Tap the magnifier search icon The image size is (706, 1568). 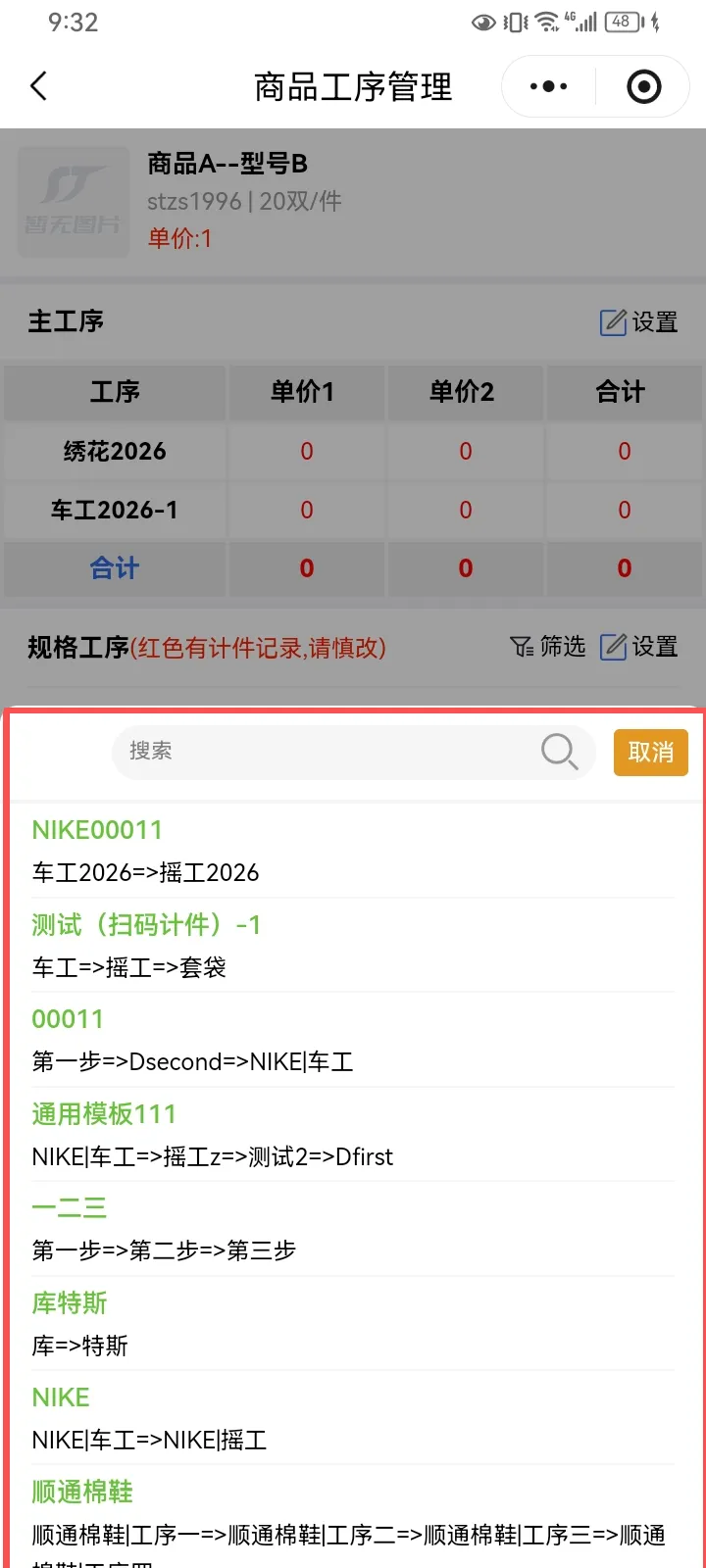point(559,752)
